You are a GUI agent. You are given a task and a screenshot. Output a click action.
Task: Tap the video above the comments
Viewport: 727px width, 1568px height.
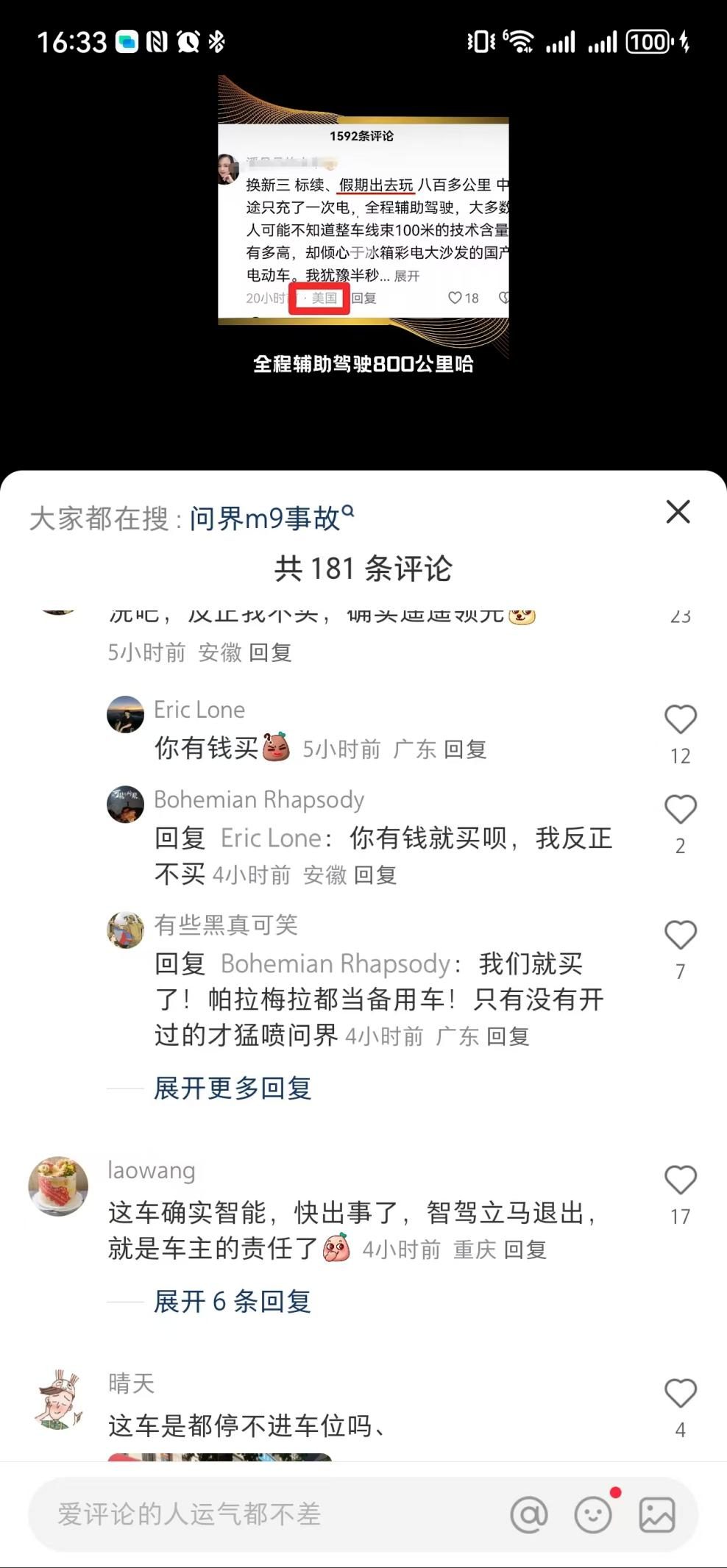point(363,235)
